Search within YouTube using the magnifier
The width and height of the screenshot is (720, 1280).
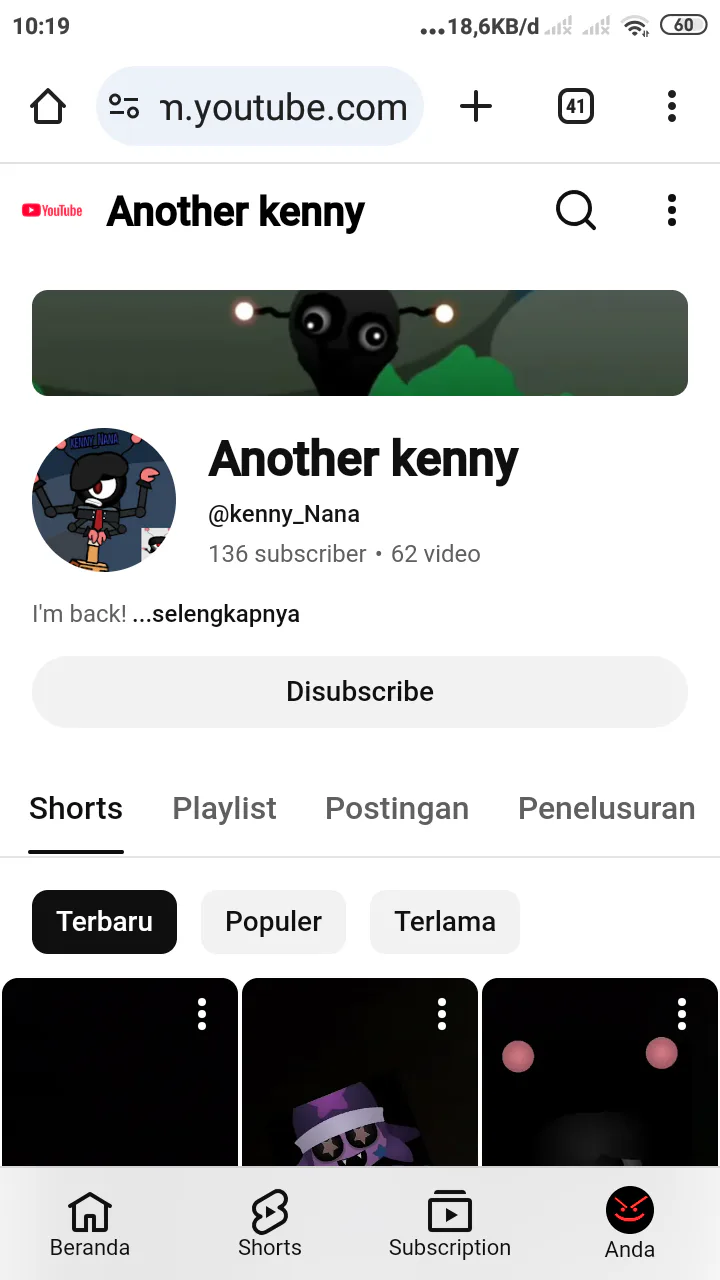[576, 211]
